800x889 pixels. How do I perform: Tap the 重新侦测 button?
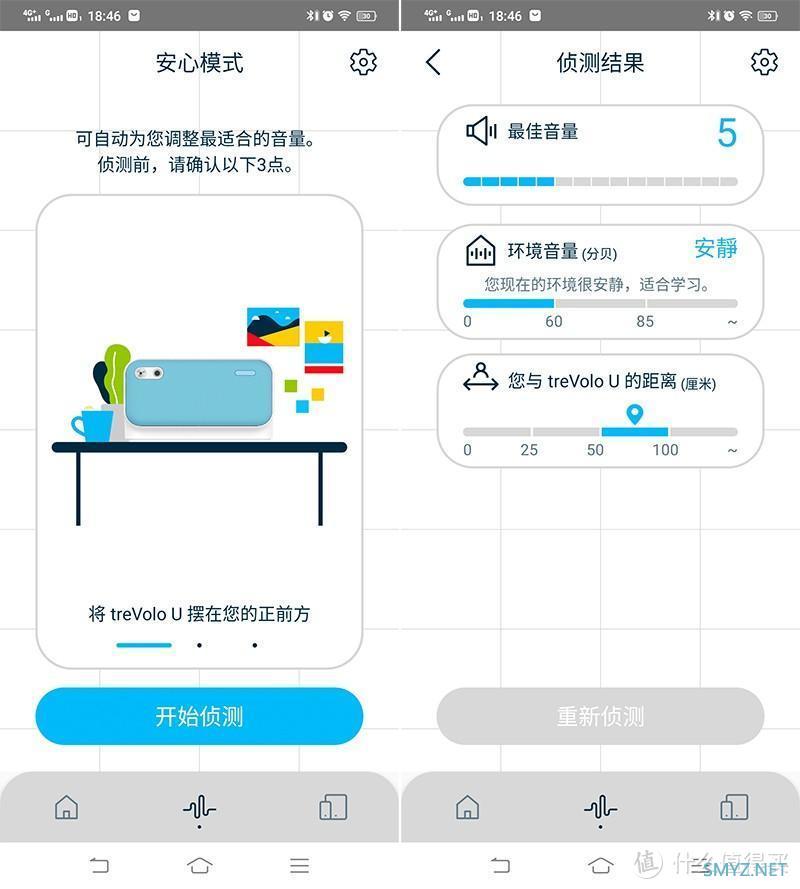coord(600,716)
